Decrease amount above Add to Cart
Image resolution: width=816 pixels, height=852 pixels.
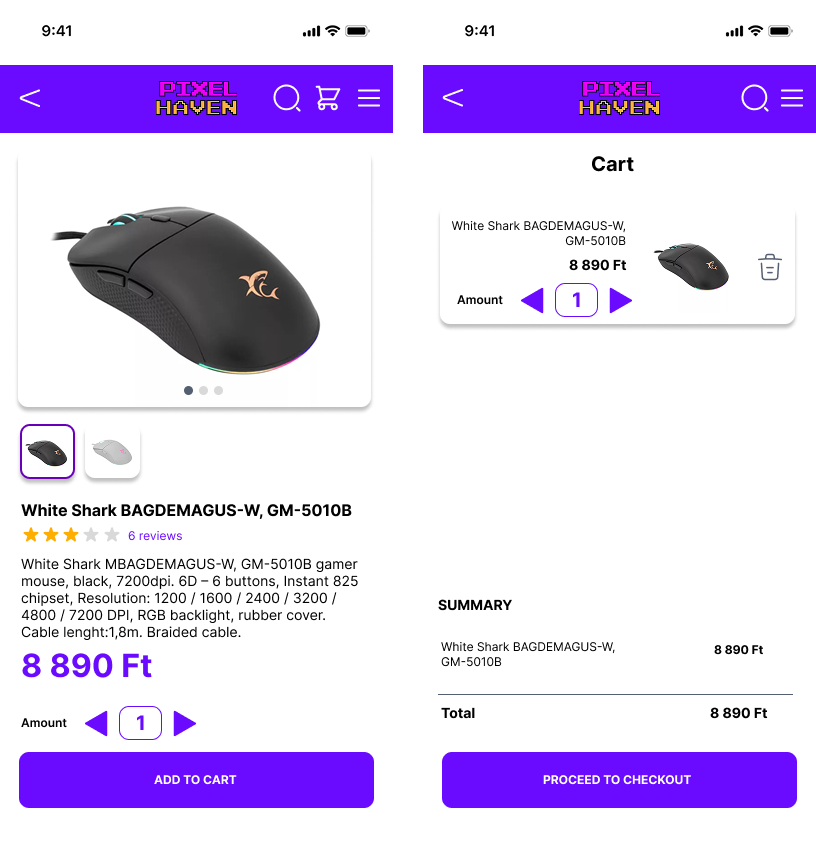tap(97, 723)
